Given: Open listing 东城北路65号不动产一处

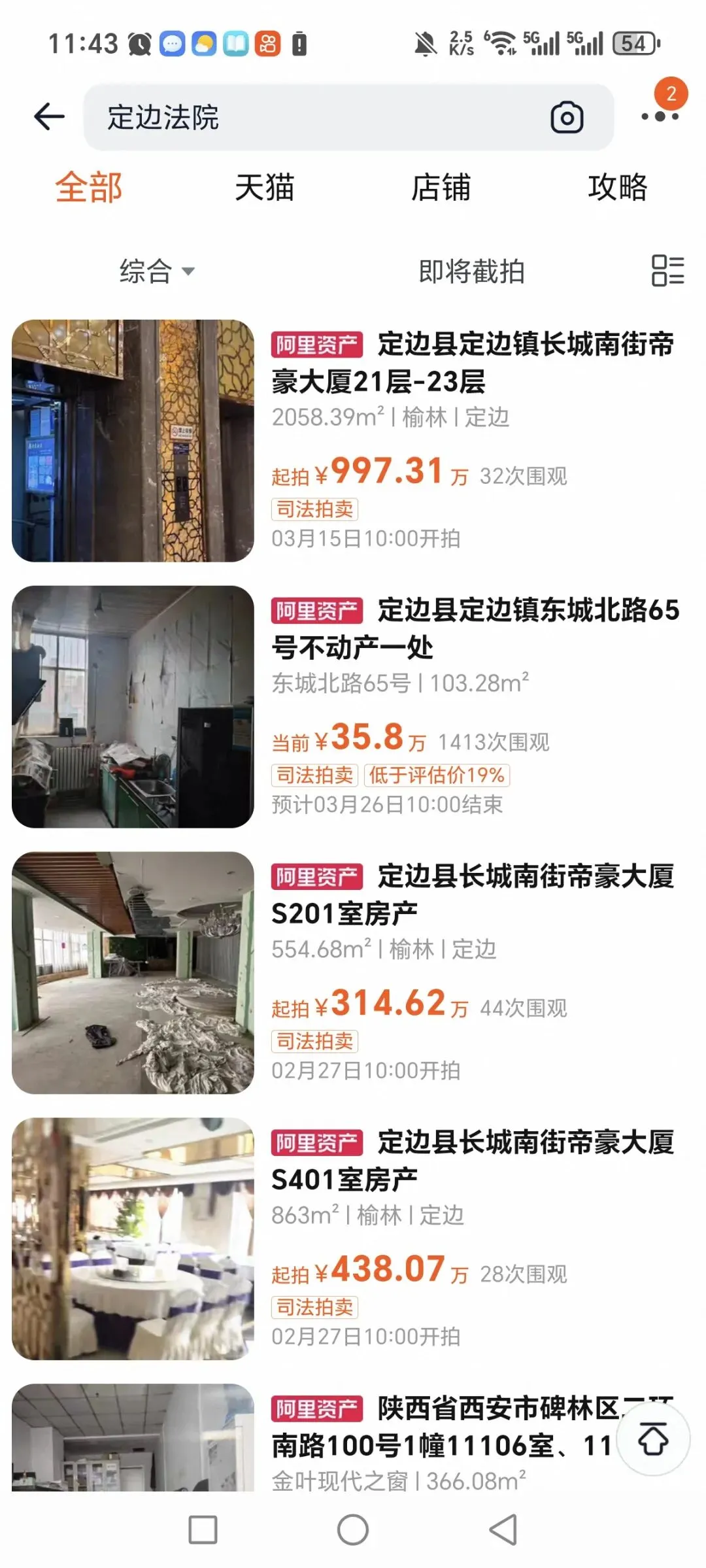Looking at the screenshot, I should [x=353, y=707].
